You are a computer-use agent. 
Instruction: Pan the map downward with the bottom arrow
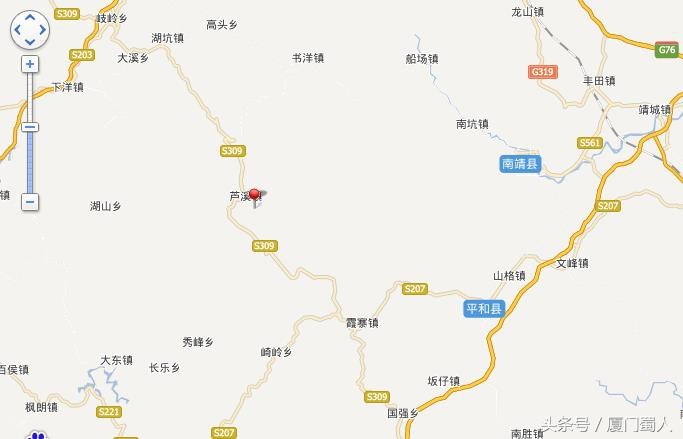pyautogui.click(x=29, y=41)
